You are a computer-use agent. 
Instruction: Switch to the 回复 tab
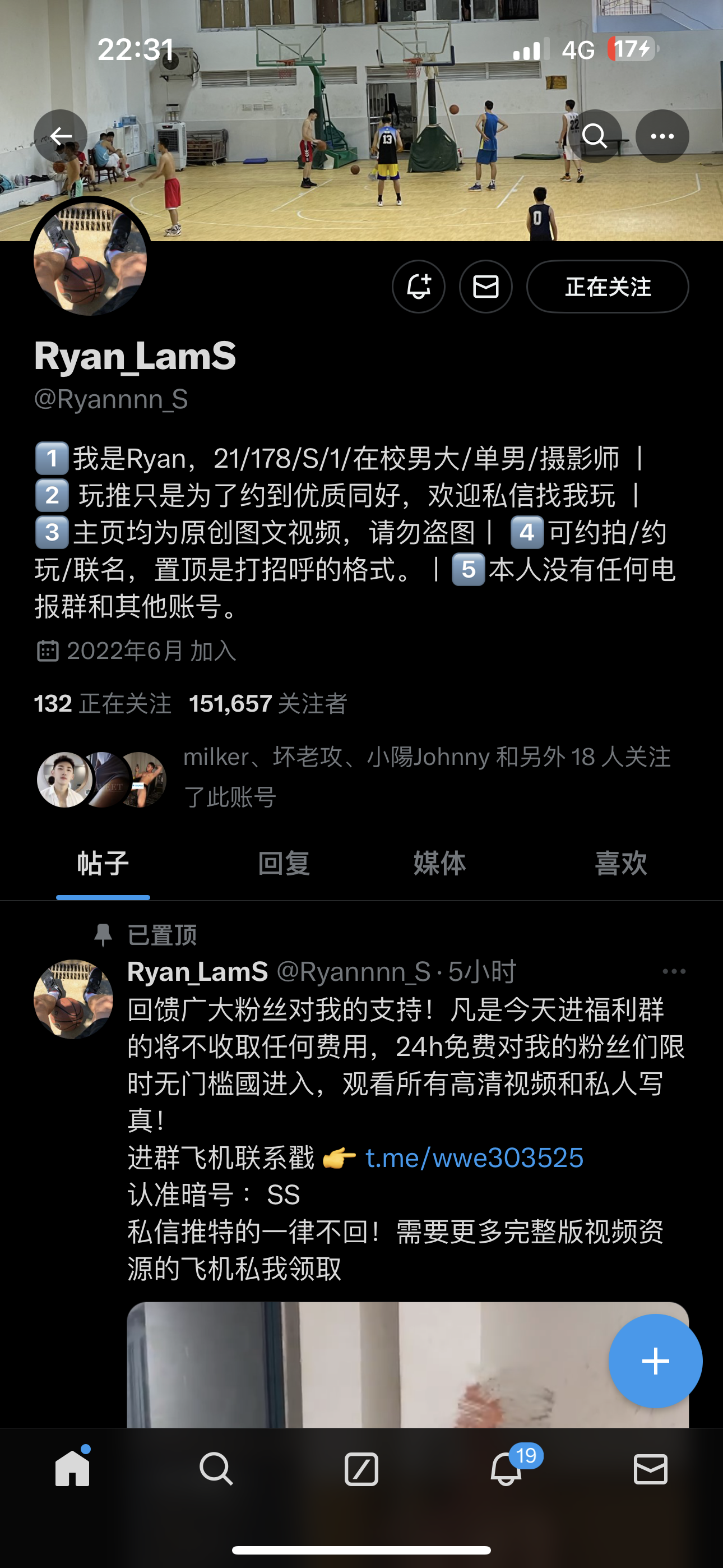pyautogui.click(x=284, y=863)
